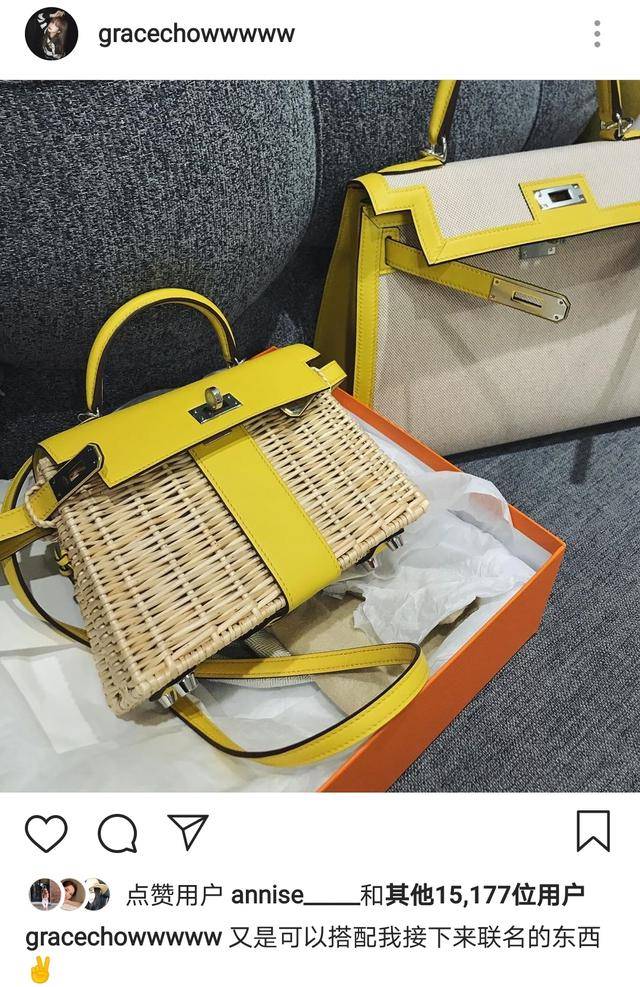Tap gracechowwwww's username in the caption

[x=122, y=937]
